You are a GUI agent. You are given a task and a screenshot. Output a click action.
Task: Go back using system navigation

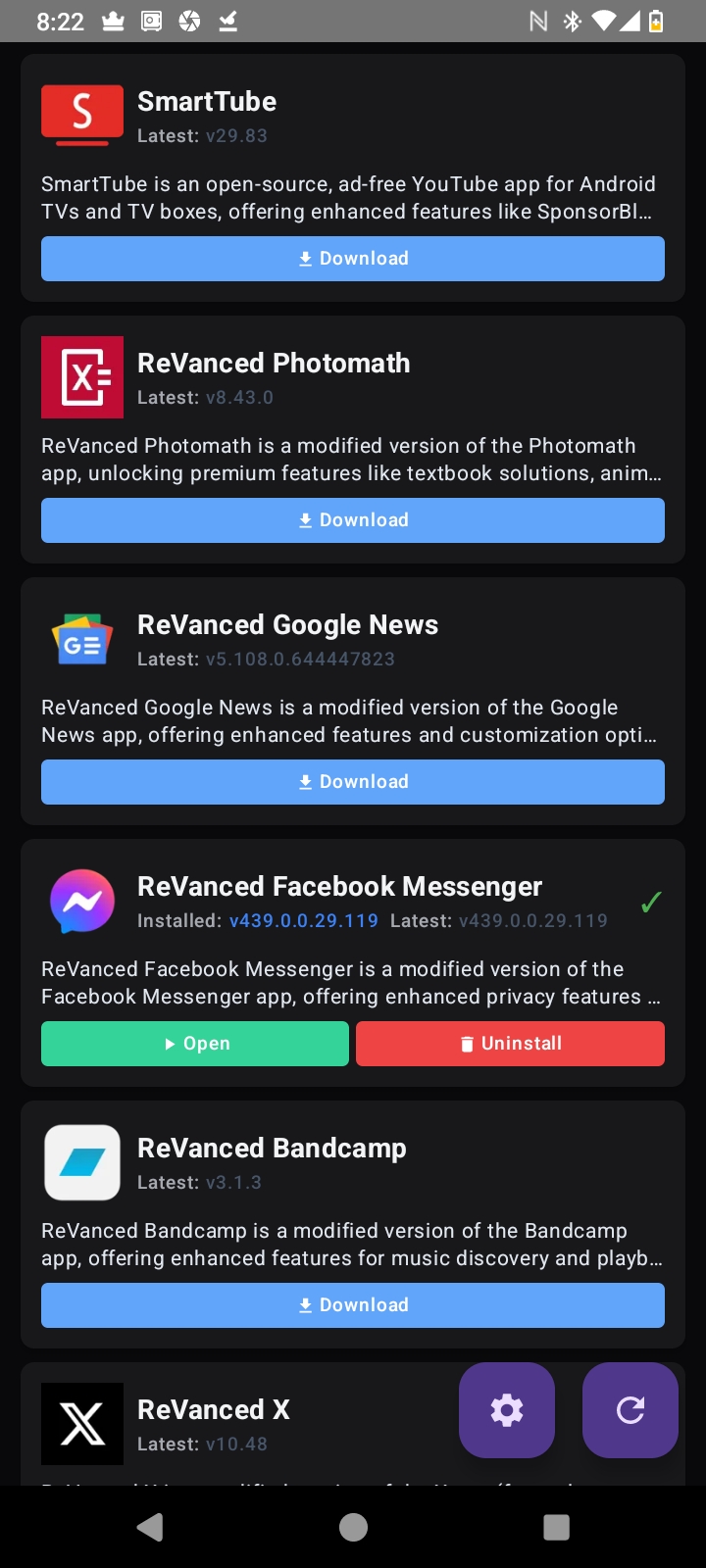click(x=150, y=1527)
